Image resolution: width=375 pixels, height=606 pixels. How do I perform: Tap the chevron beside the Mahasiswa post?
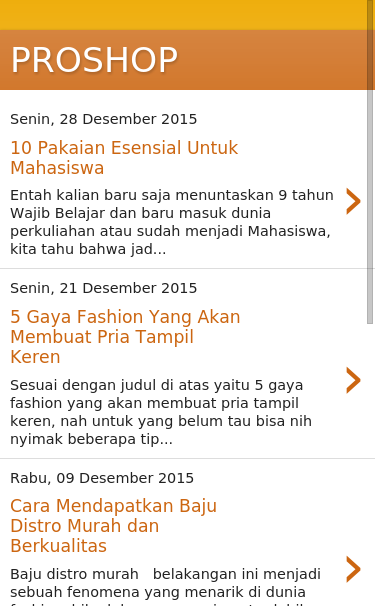(x=353, y=201)
